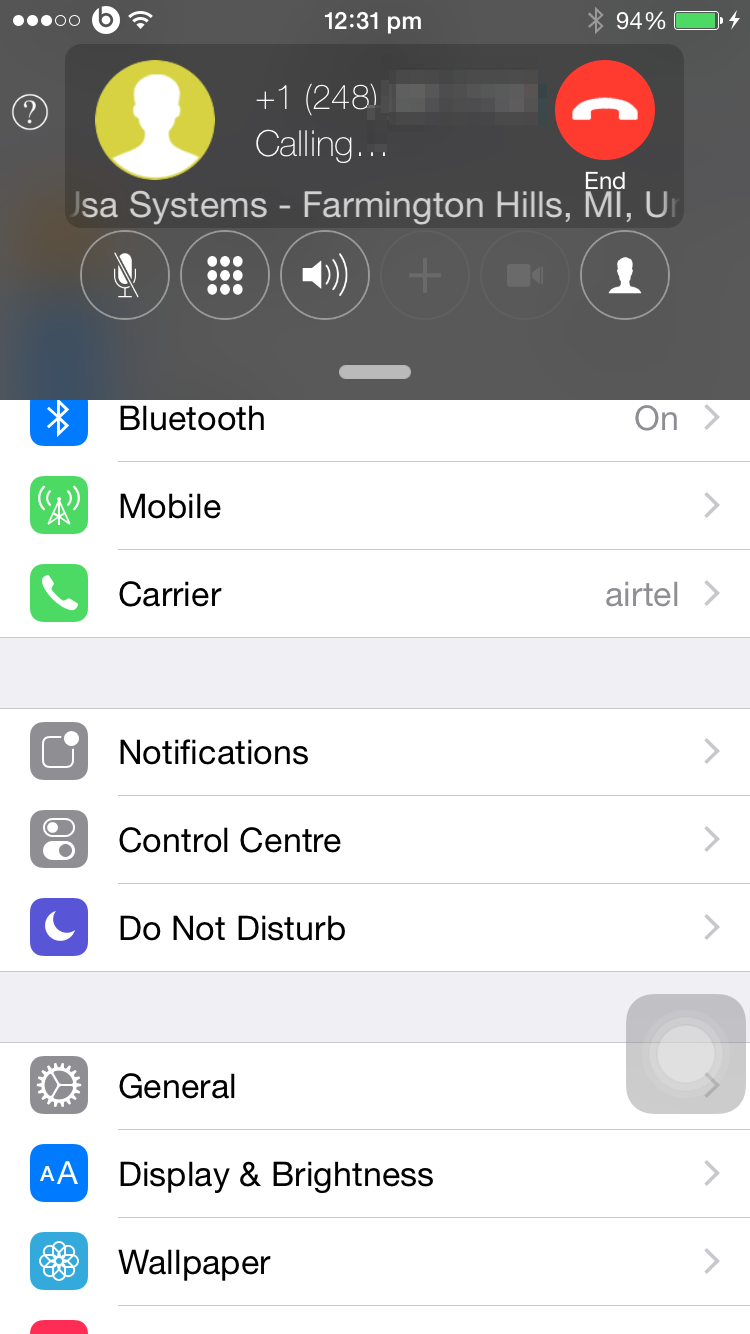Go to Control Centre settings
Screen dimensions: 750x1334
(x=375, y=840)
